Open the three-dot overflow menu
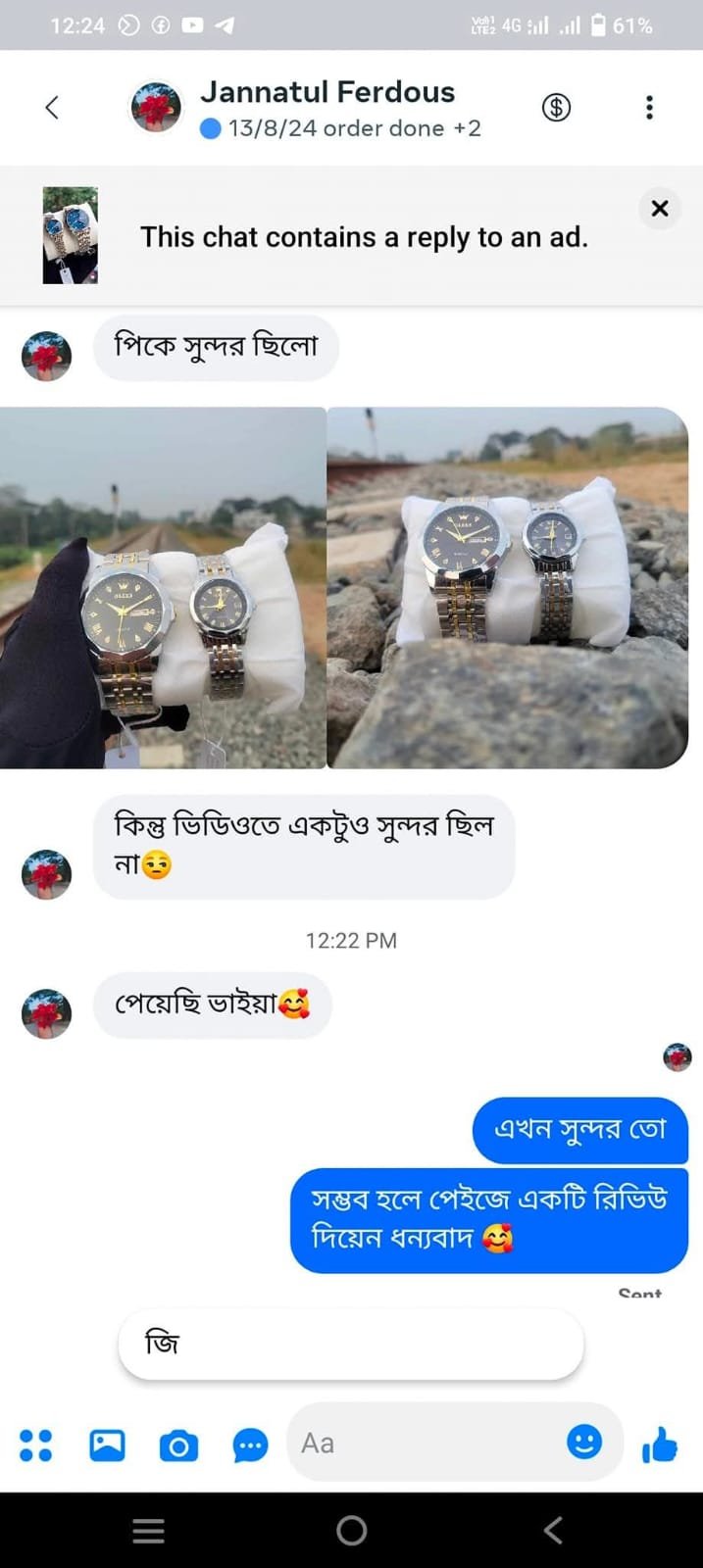 pyautogui.click(x=649, y=108)
